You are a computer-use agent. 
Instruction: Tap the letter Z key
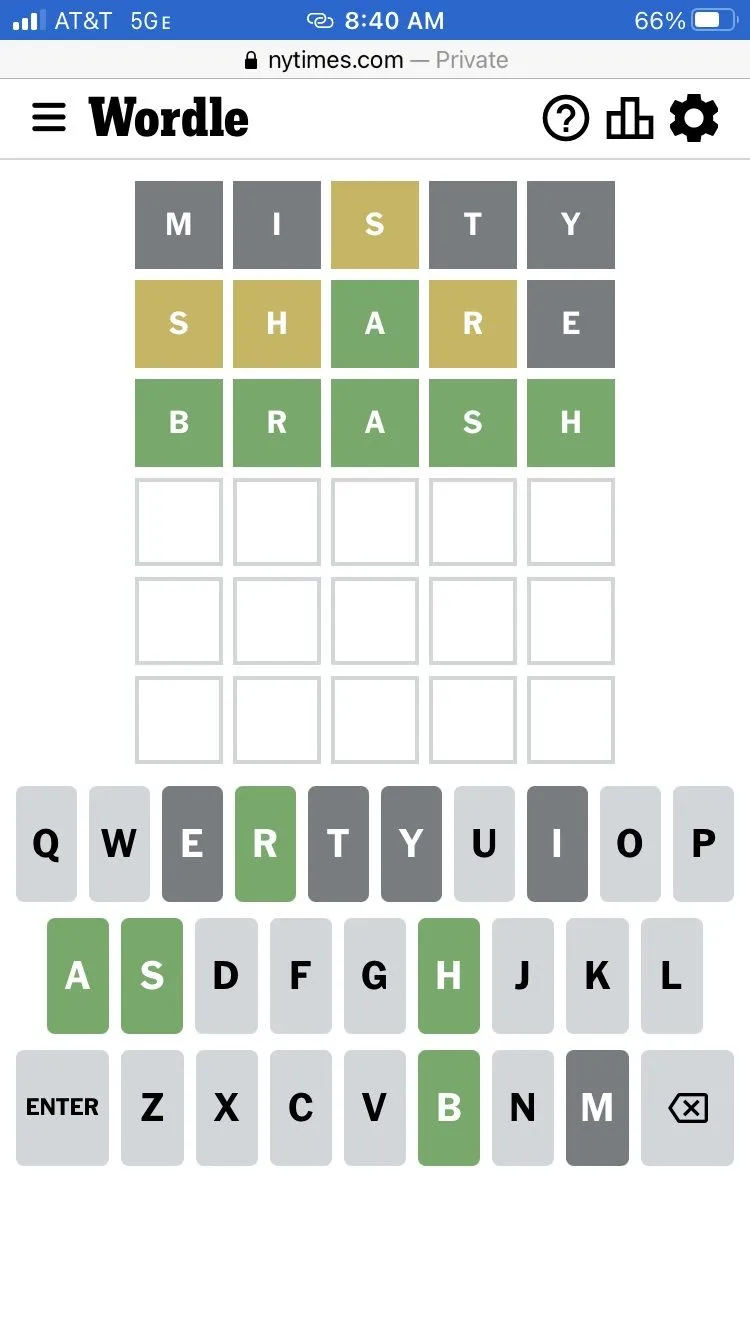[152, 1107]
